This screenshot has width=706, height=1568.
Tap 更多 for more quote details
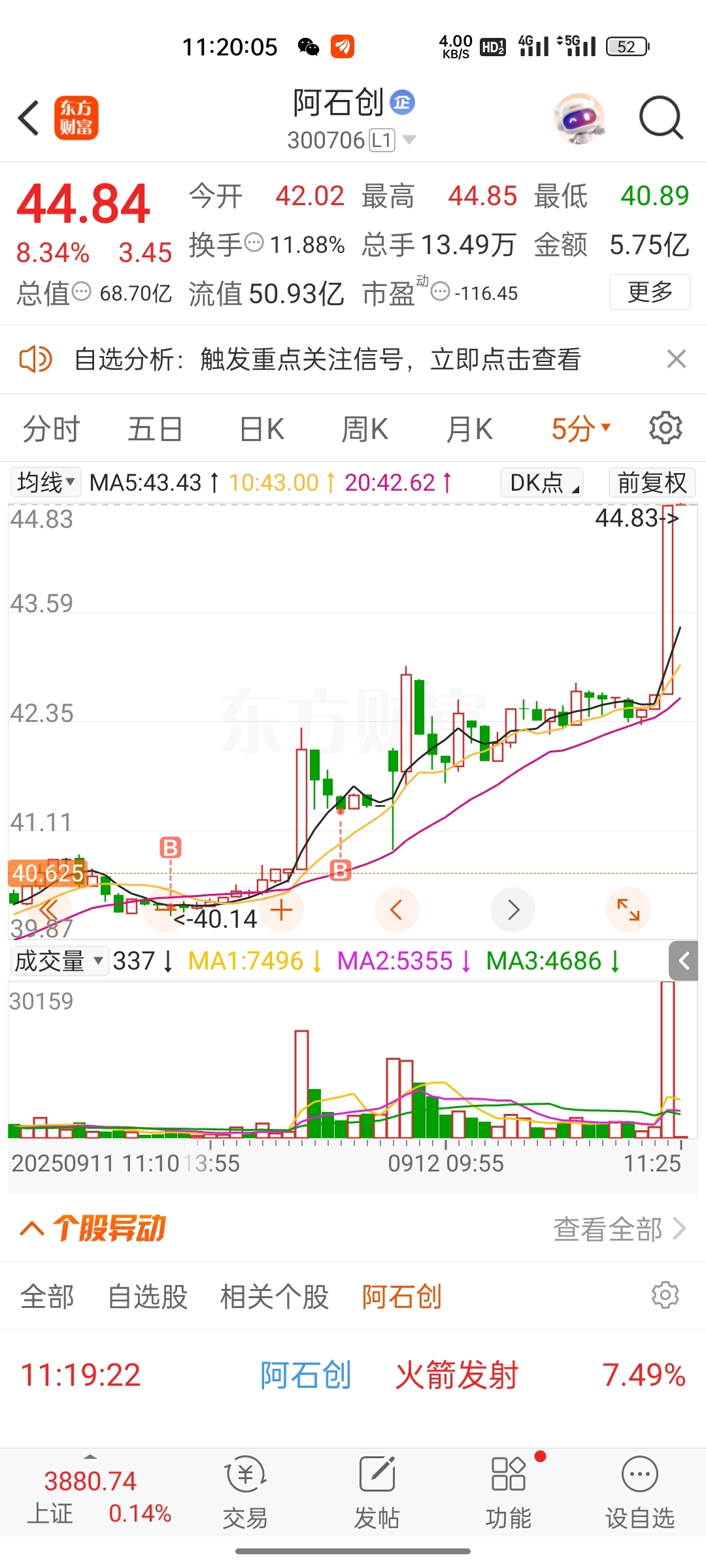(650, 292)
